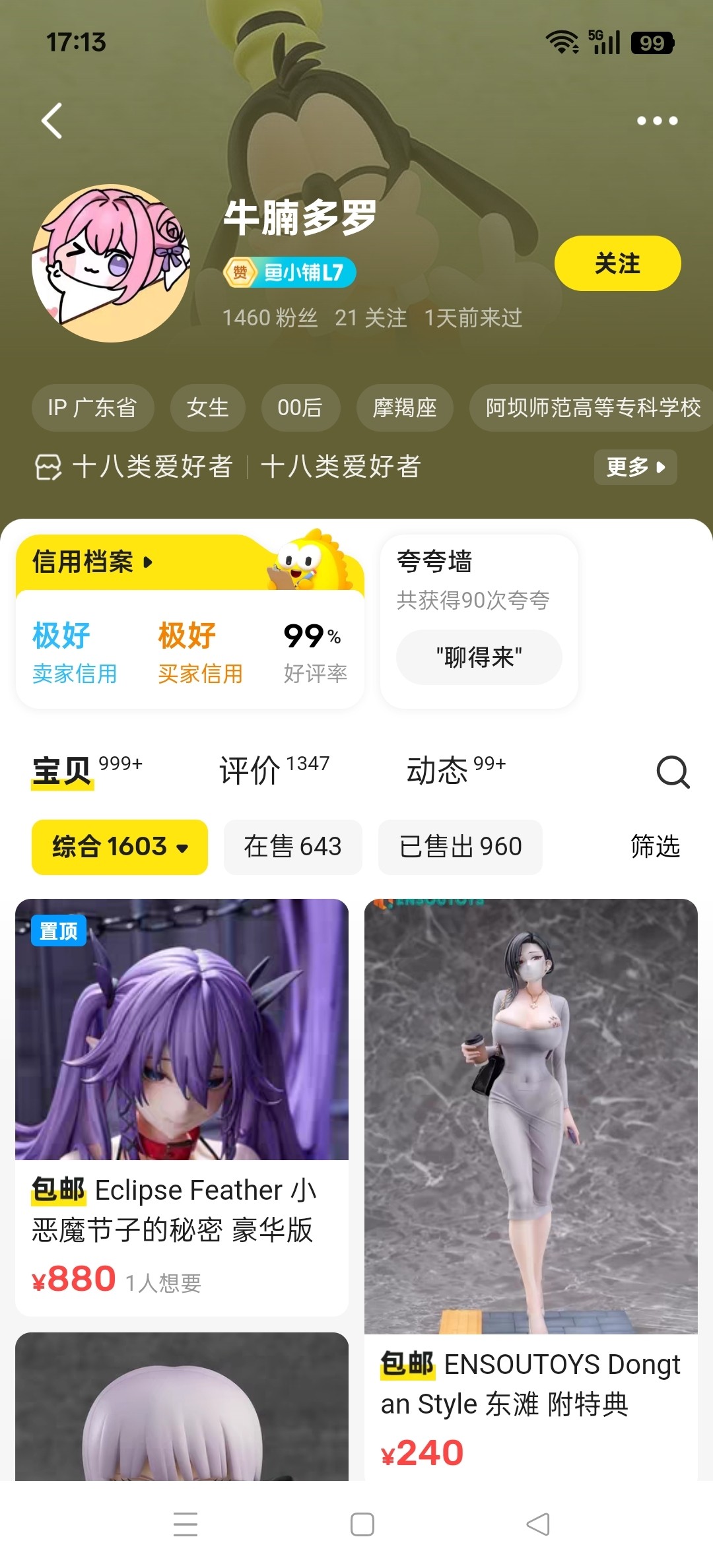Switch to the 动态 tab
This screenshot has height=1568, width=713.
pyautogui.click(x=456, y=770)
